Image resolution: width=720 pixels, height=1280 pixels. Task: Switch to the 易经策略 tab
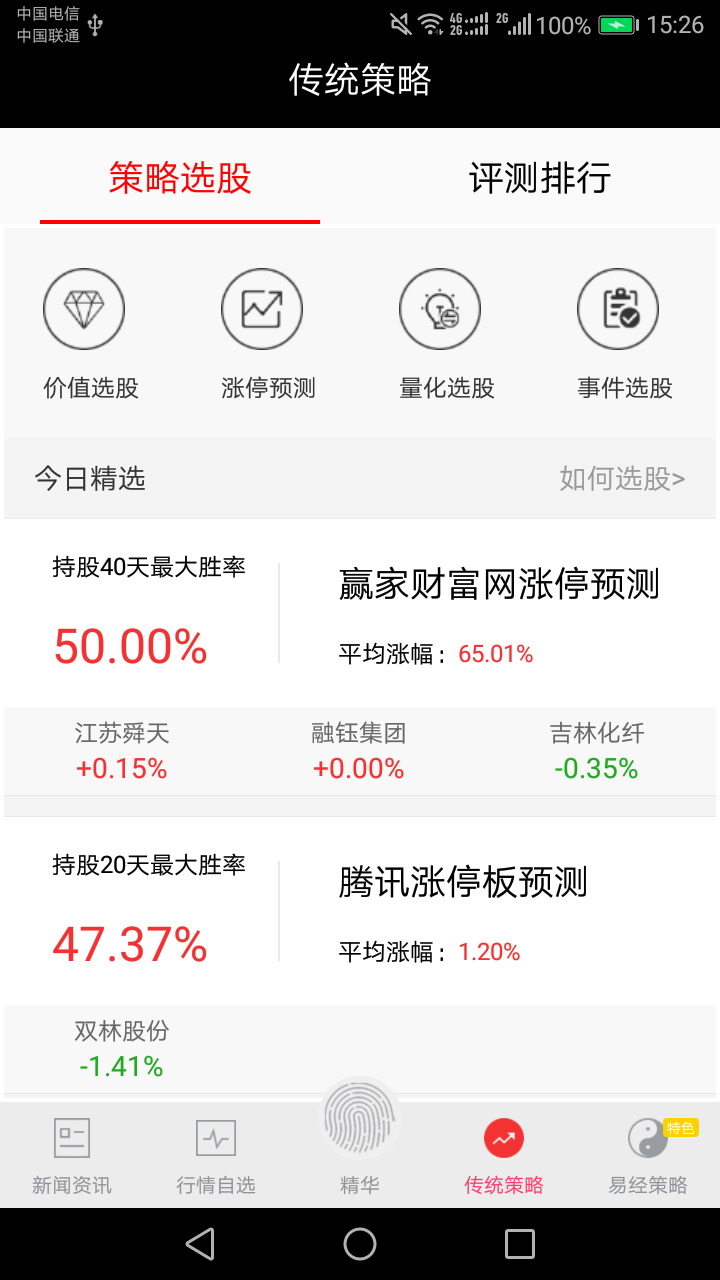coord(648,1156)
